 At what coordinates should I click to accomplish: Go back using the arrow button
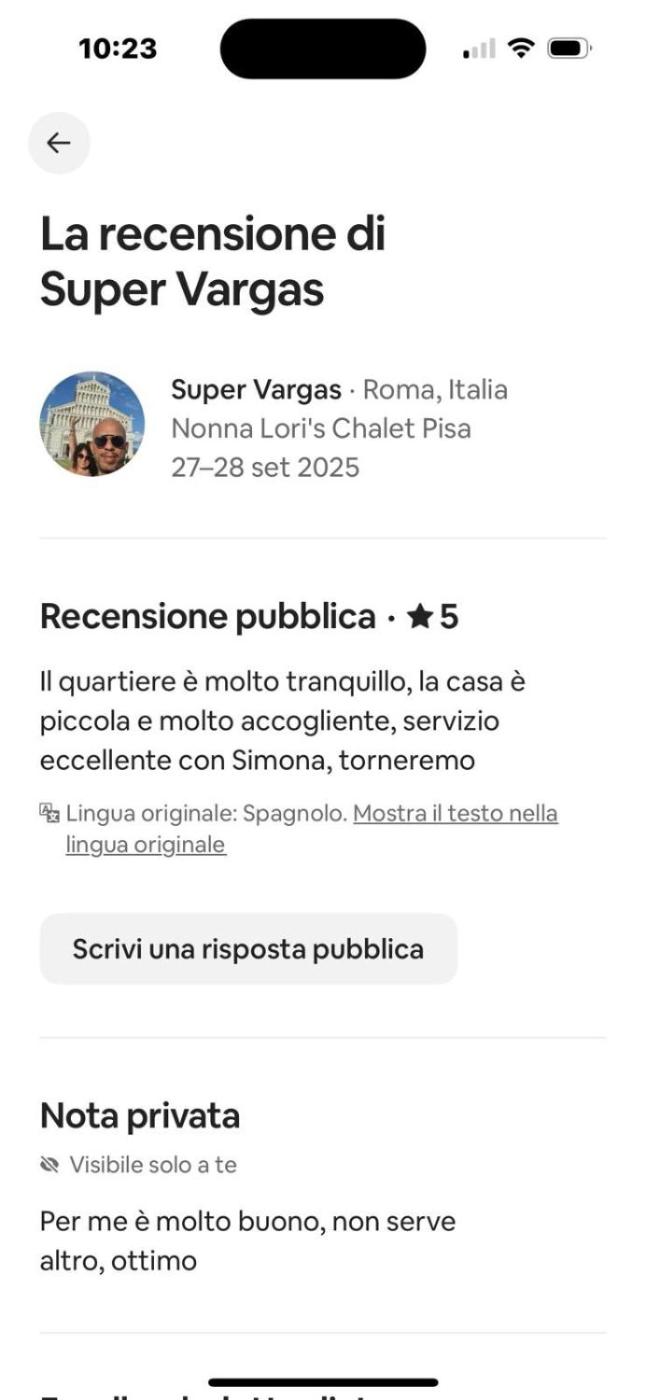(x=59, y=143)
